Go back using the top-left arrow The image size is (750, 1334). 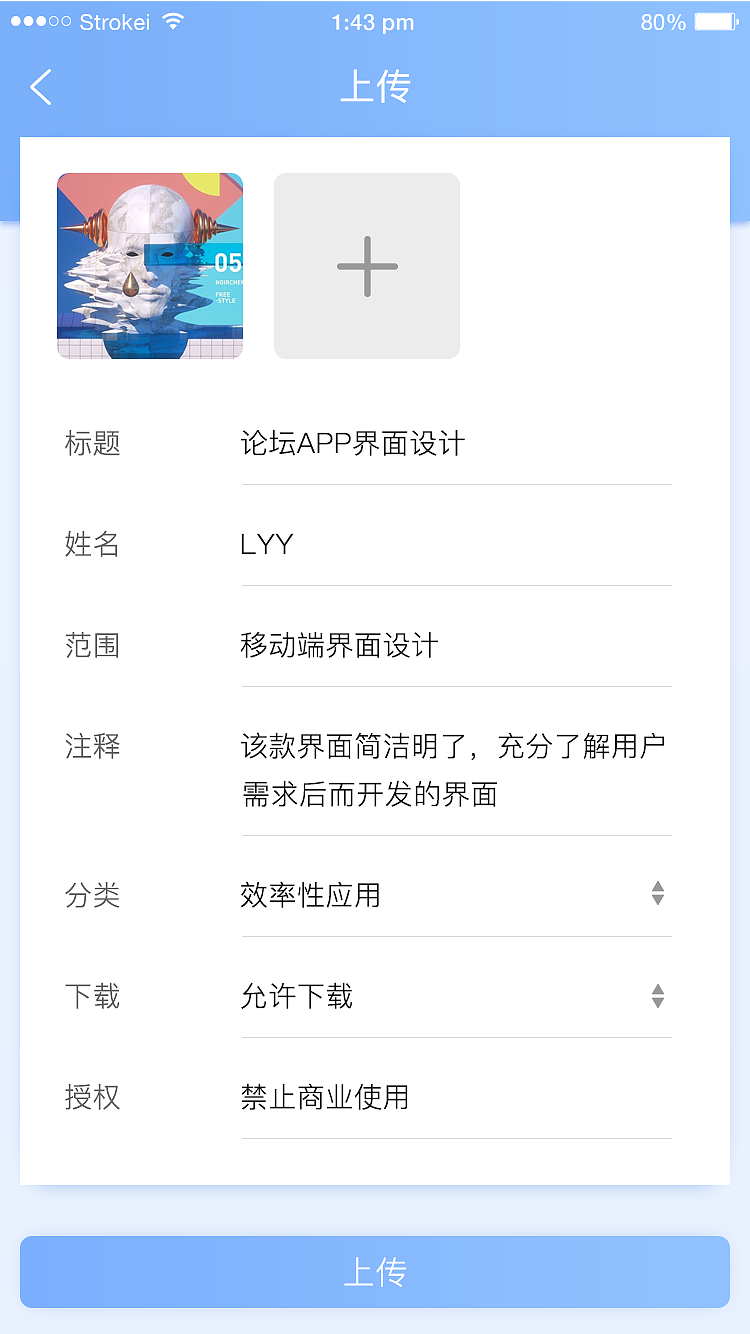(x=41, y=87)
